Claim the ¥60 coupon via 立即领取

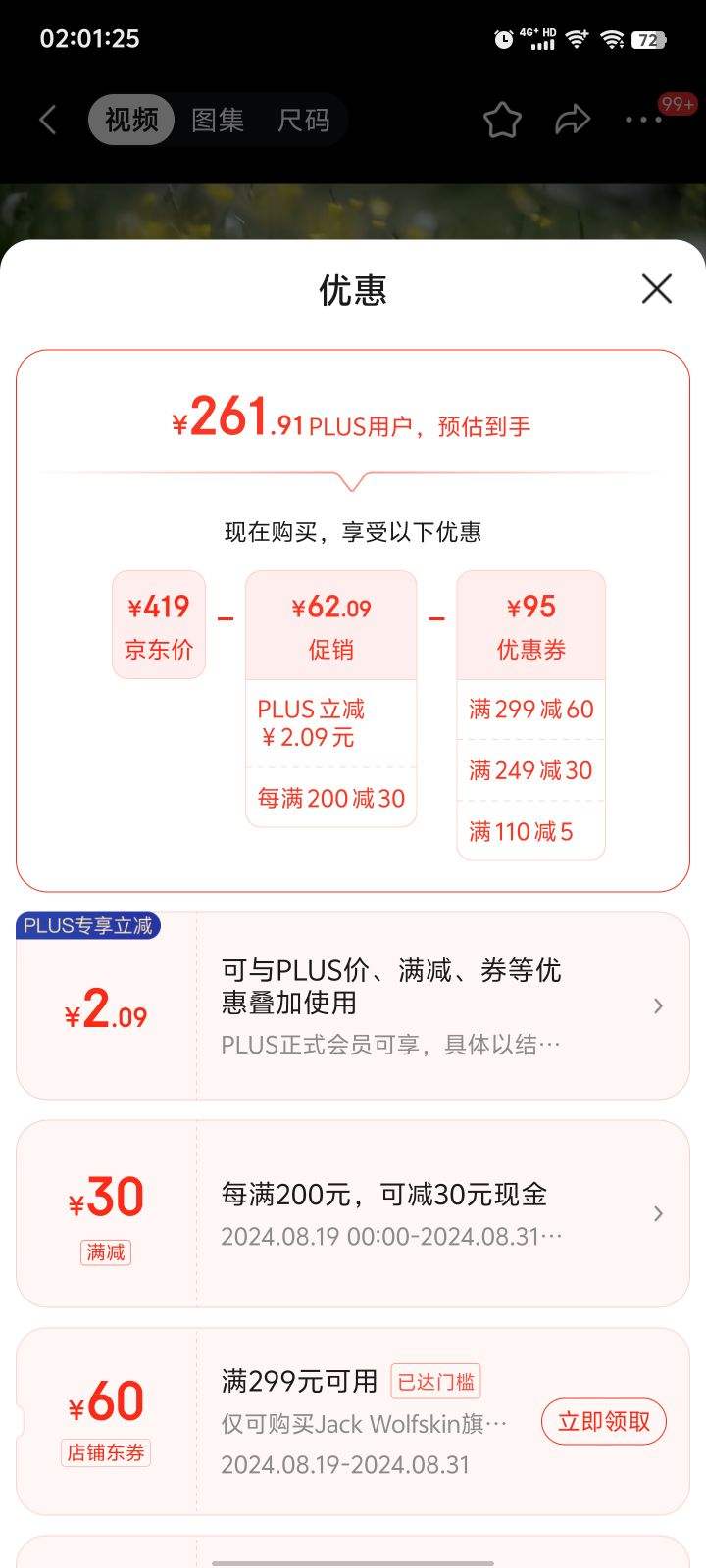pyautogui.click(x=603, y=1421)
